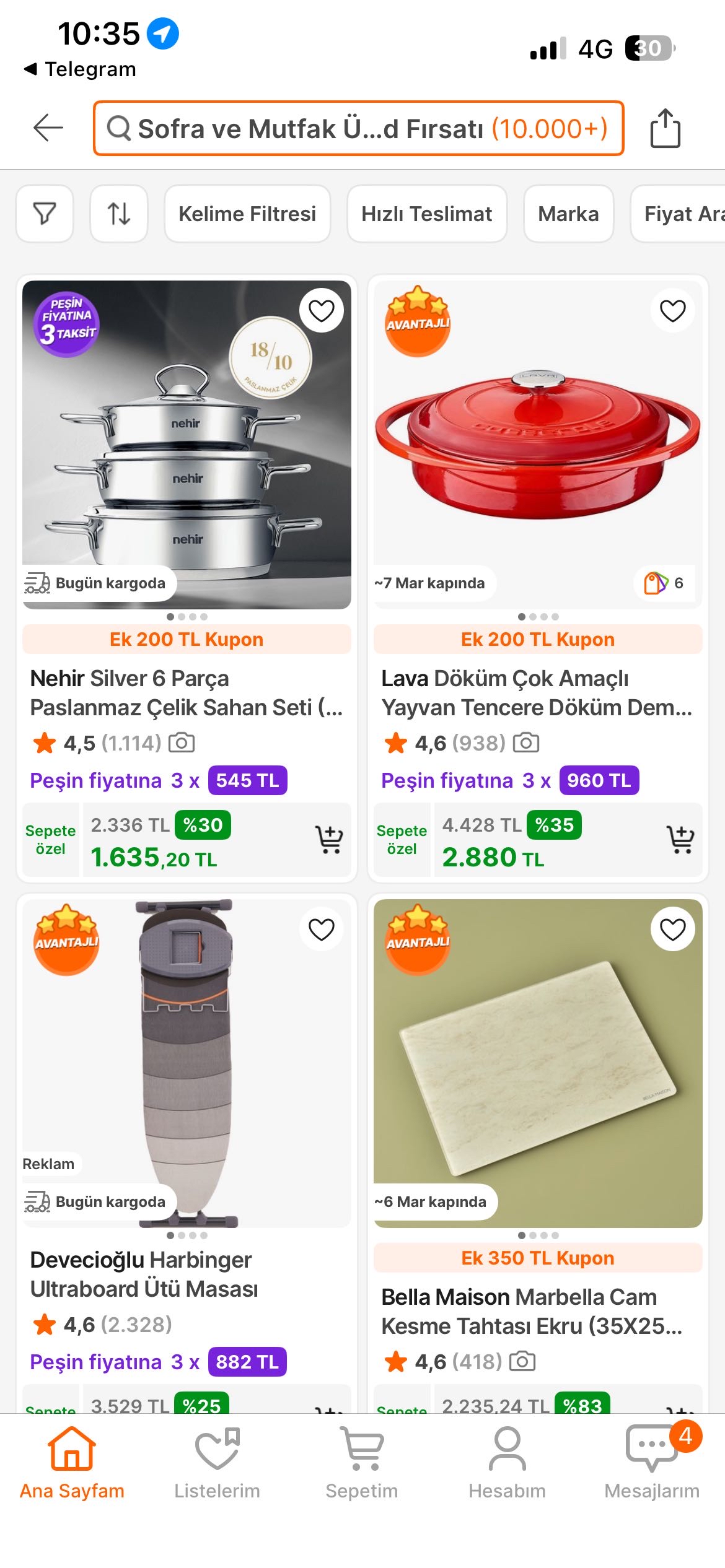This screenshot has height=1568, width=725.
Task: Open the filter options icon
Action: 44,214
